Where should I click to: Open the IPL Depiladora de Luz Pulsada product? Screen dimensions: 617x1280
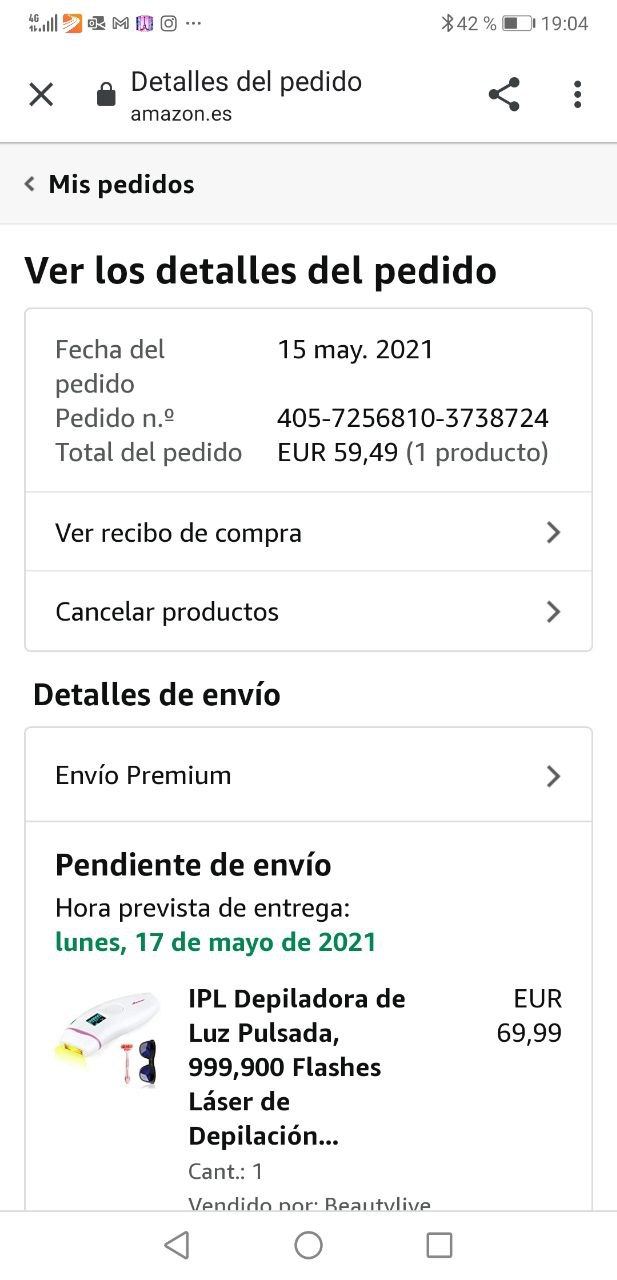(x=297, y=1067)
